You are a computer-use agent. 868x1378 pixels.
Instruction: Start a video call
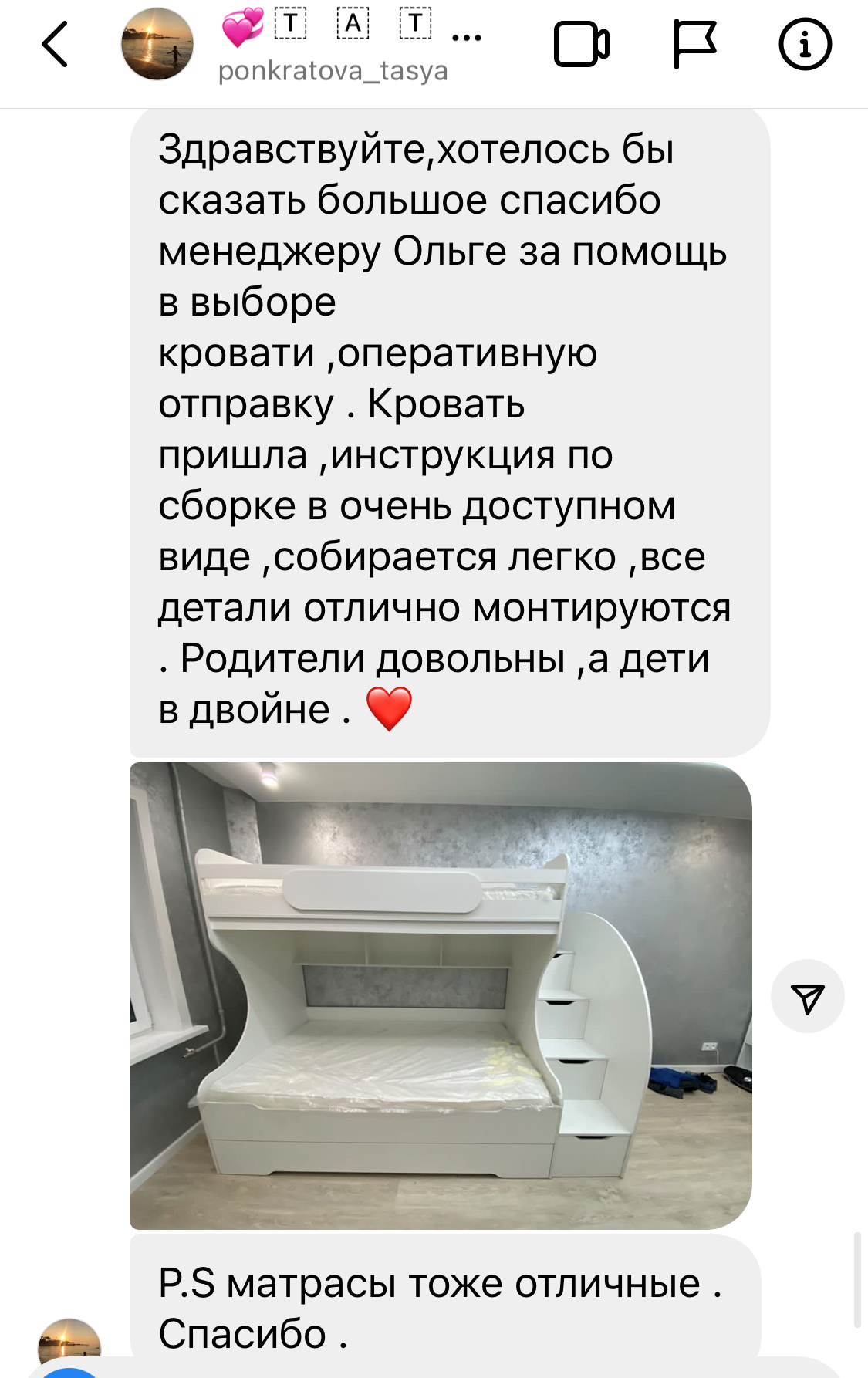582,45
